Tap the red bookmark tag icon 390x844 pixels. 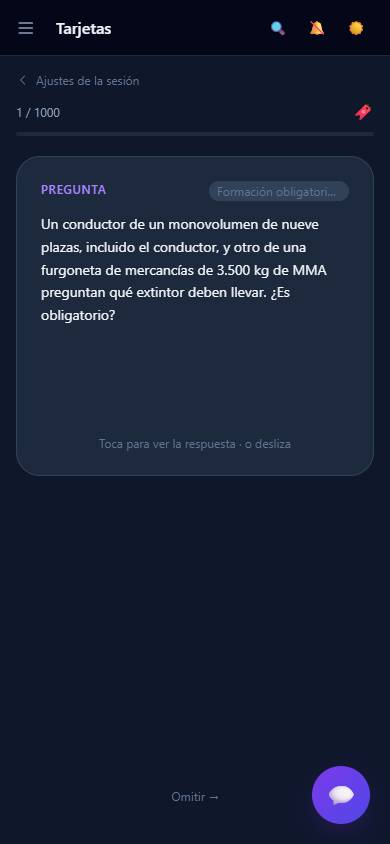[363, 112]
